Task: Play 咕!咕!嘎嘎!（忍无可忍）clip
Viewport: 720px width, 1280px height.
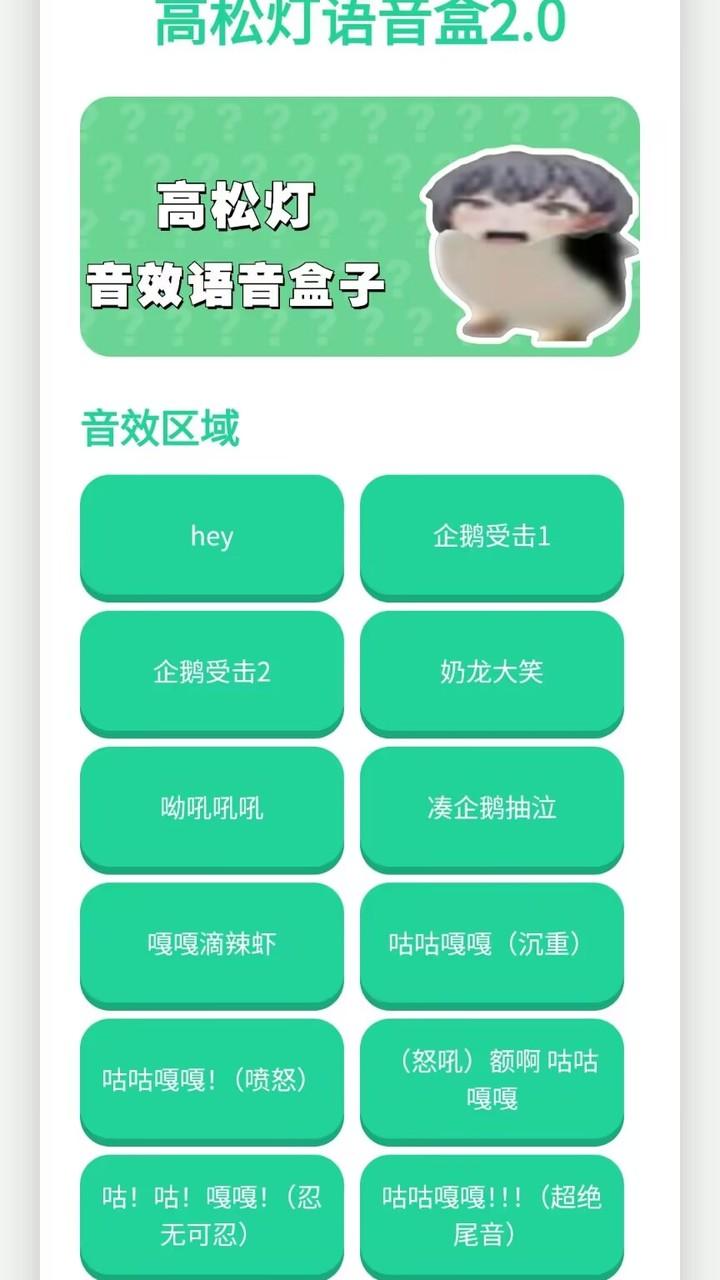Action: [x=212, y=1214]
